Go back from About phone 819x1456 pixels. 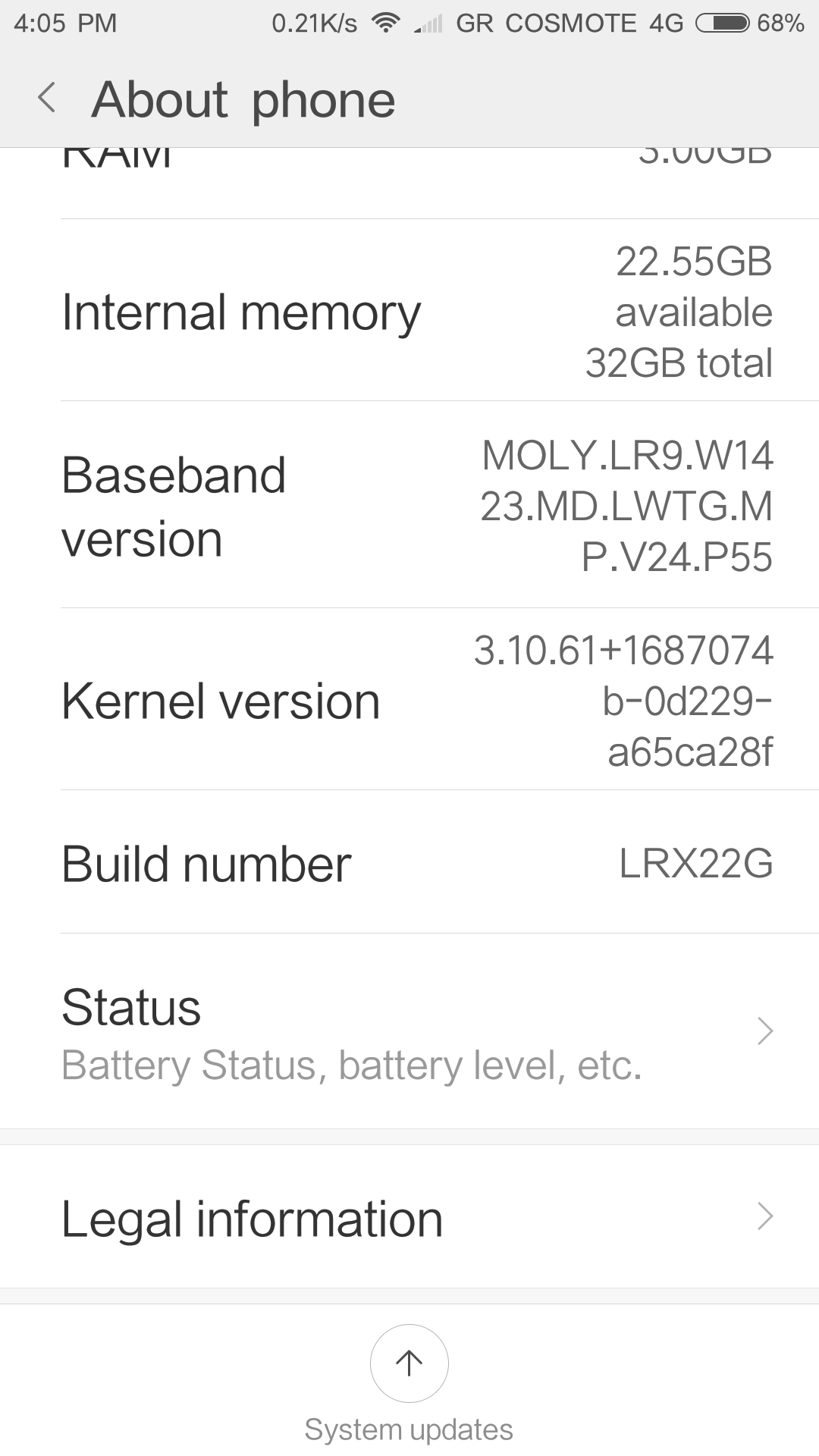coord(47,99)
